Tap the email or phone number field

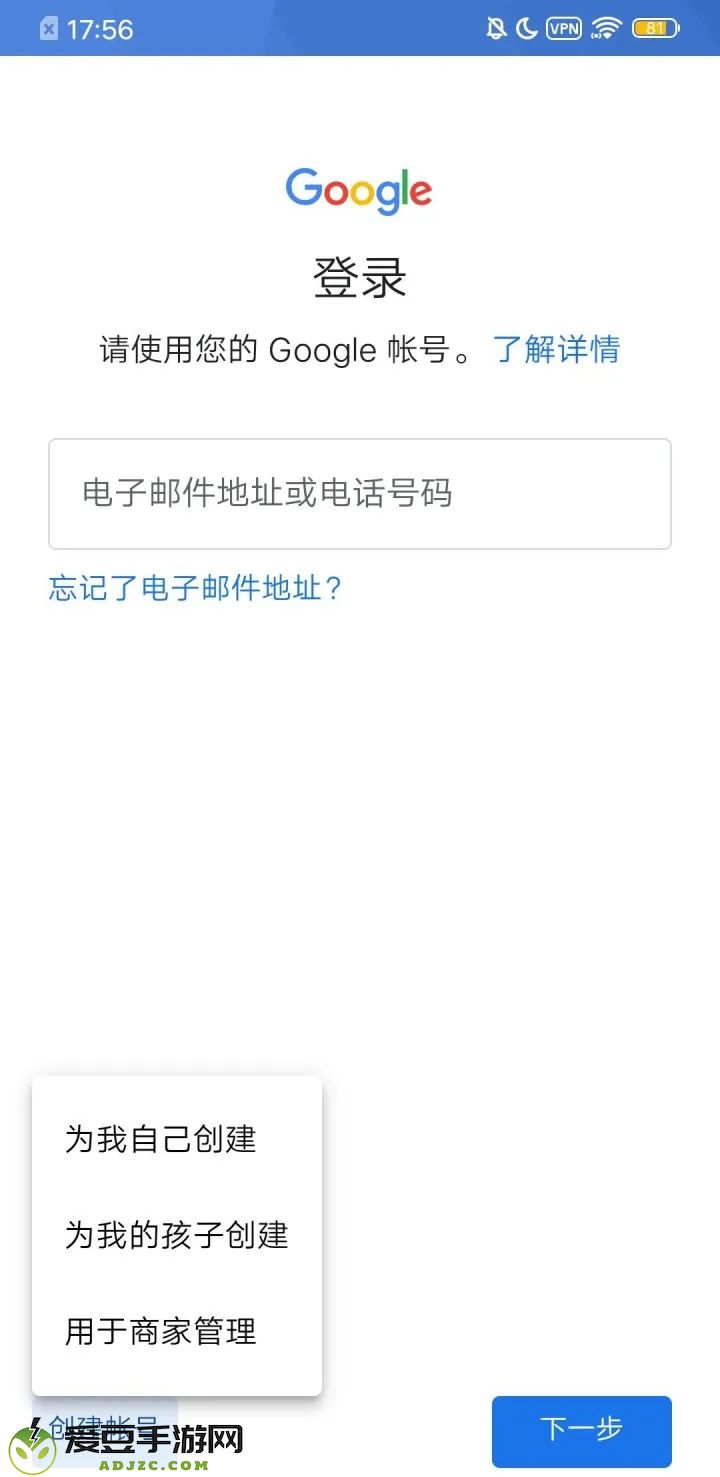tap(360, 494)
